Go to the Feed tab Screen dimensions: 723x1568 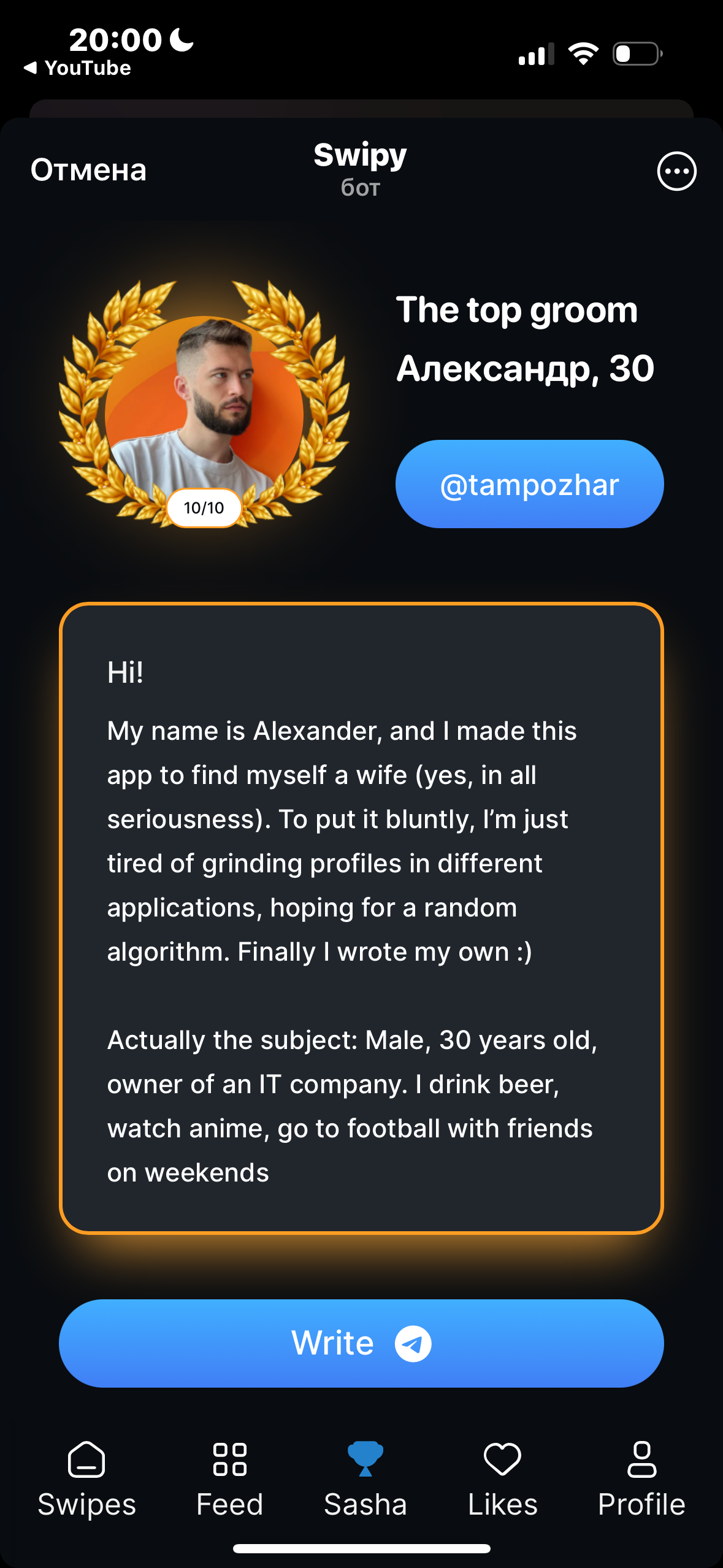pos(230,1479)
